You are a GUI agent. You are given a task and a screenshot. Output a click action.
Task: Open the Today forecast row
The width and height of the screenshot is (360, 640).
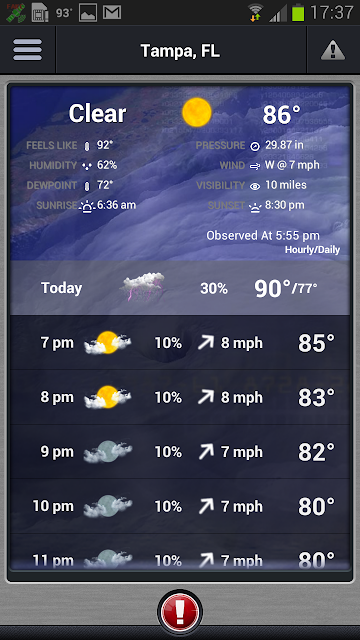180,288
